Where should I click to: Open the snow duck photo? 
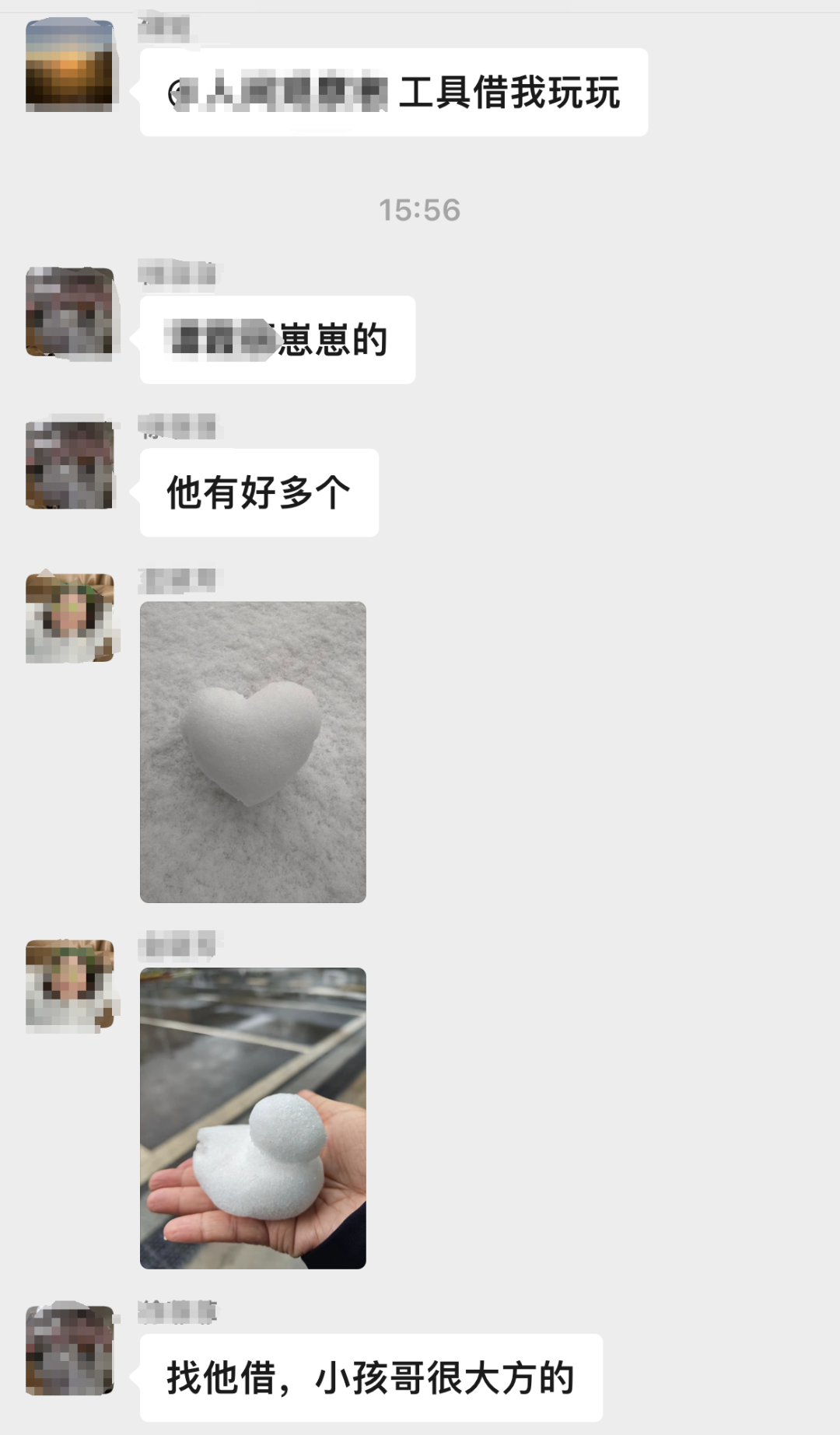pyautogui.click(x=253, y=1118)
